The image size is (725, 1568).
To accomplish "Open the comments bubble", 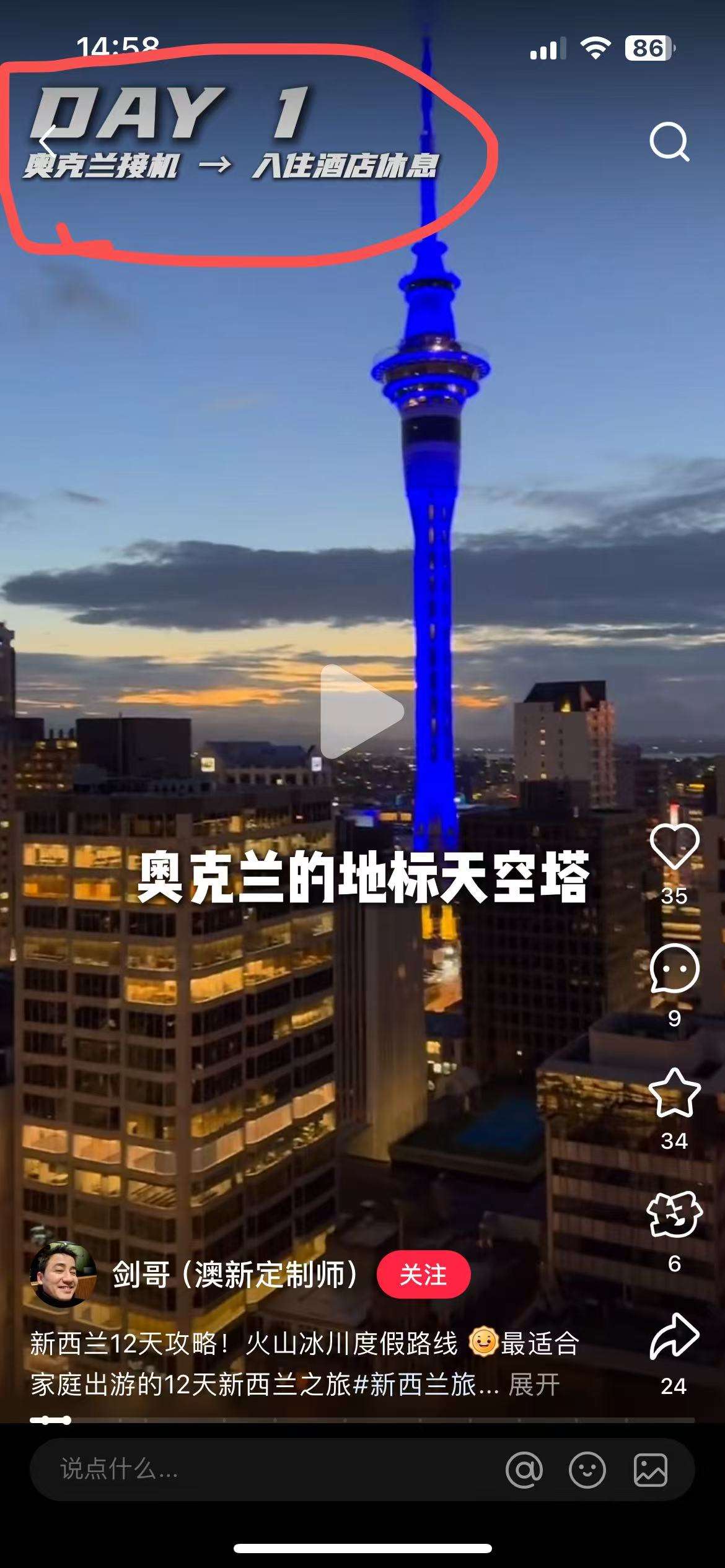I will coord(674,969).
